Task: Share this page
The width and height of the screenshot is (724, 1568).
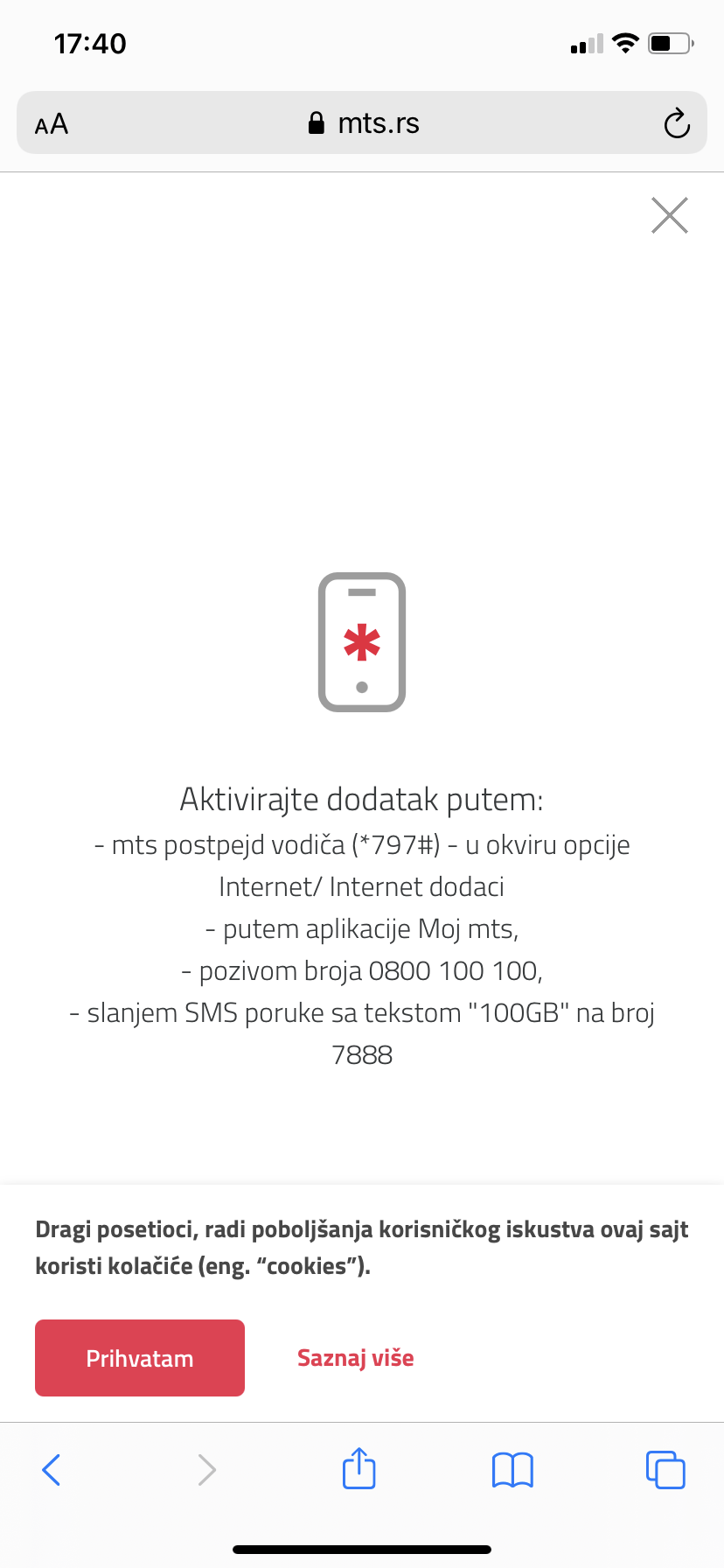Action: [x=359, y=1467]
